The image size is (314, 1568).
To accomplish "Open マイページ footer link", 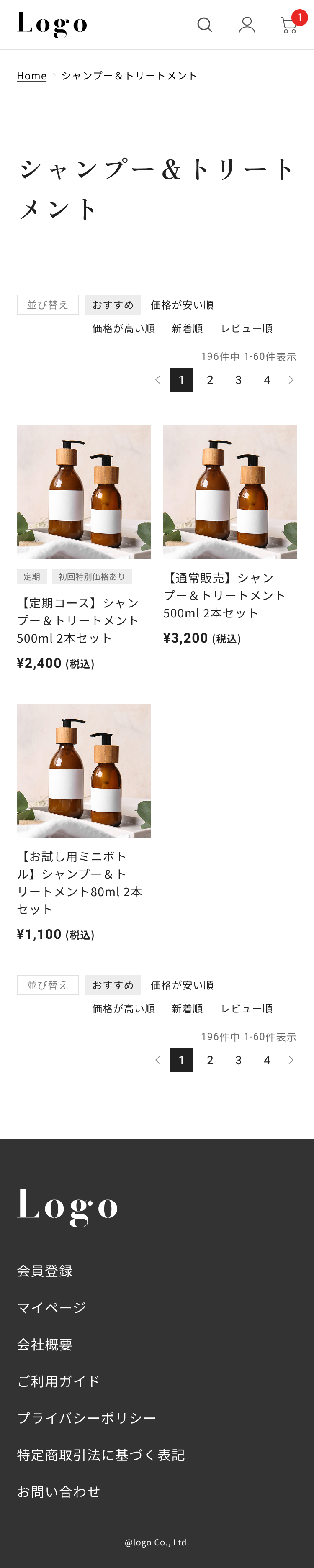I will [51, 1307].
